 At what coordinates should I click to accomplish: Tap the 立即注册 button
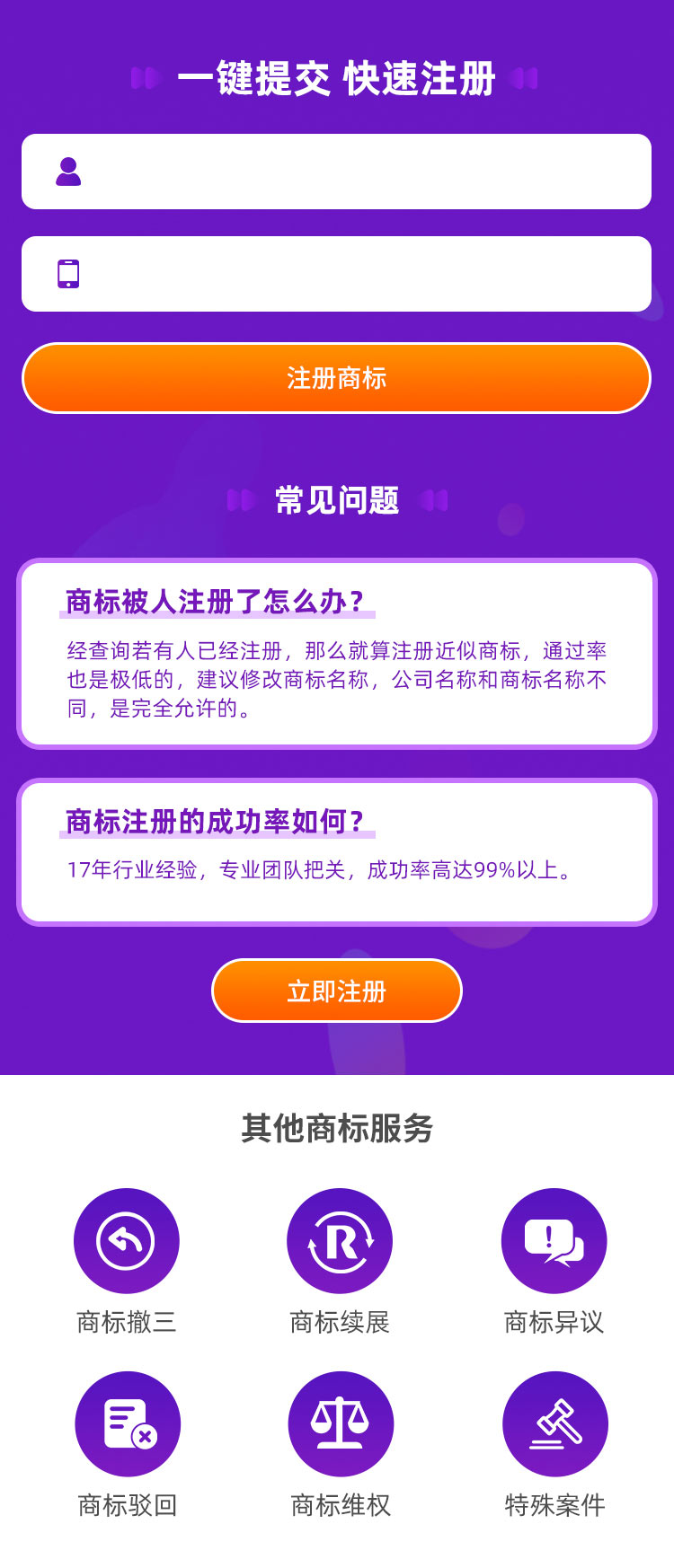(x=336, y=991)
